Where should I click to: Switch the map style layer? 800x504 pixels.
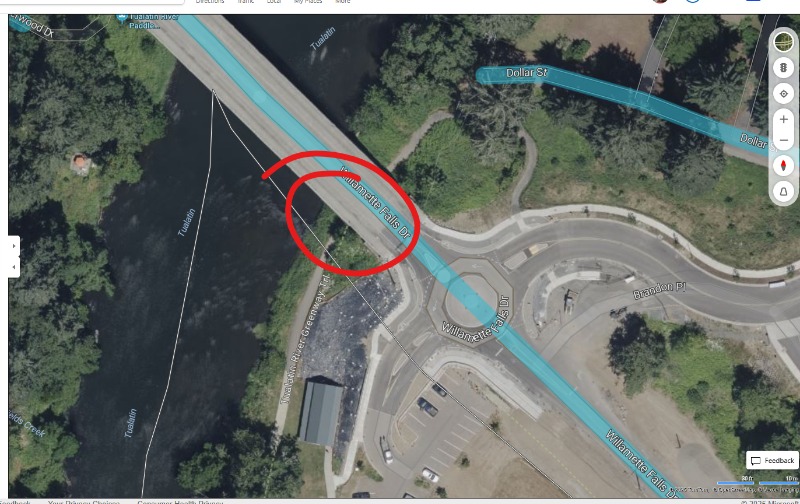tap(783, 43)
